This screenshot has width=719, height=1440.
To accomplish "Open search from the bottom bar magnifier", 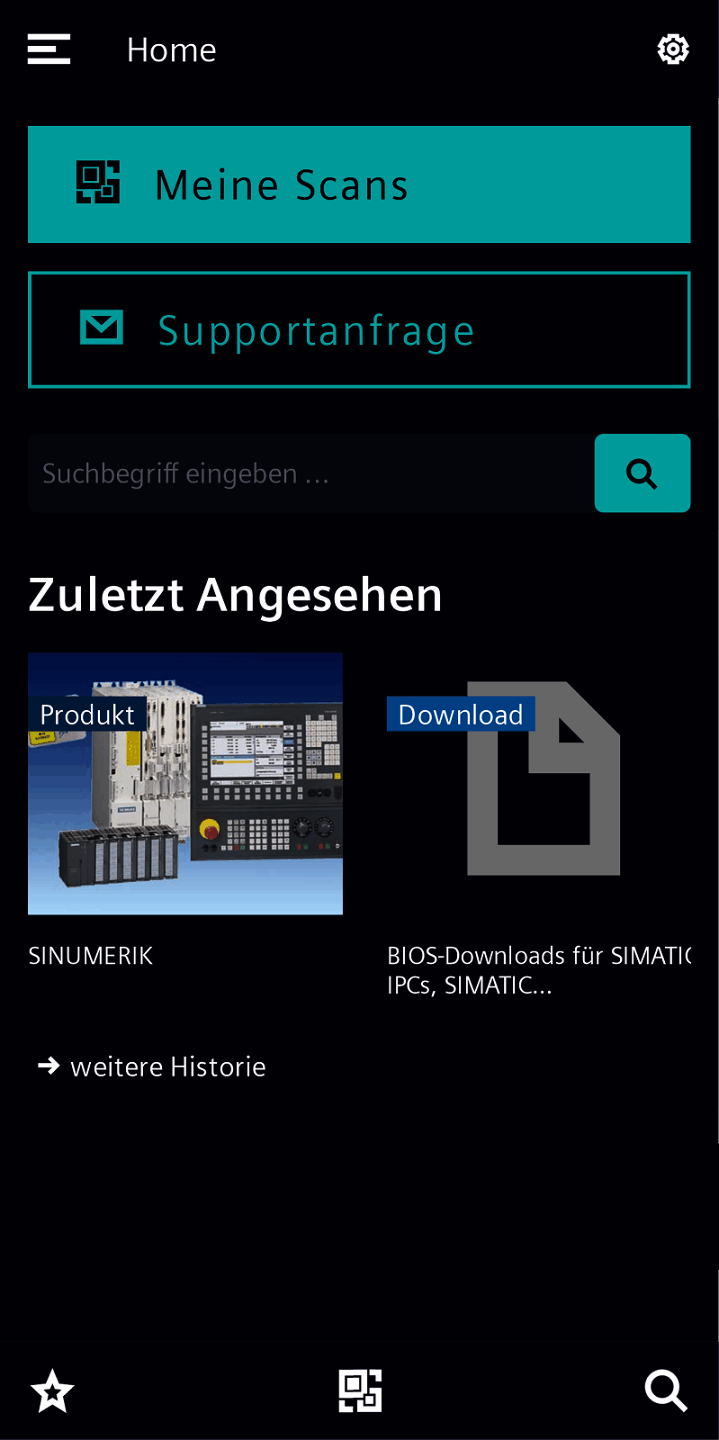I will (x=665, y=1391).
